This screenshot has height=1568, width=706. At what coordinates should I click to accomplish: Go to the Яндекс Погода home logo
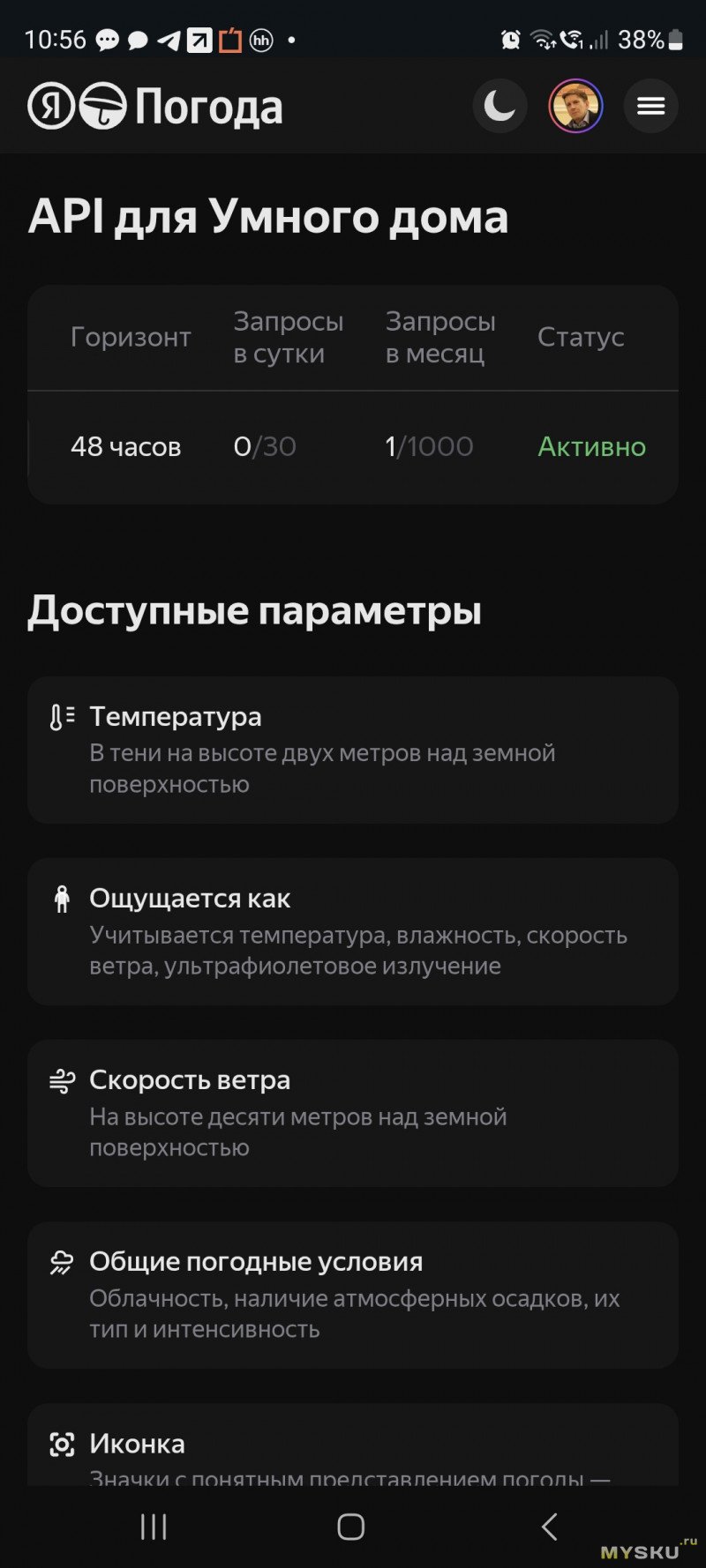[x=155, y=107]
